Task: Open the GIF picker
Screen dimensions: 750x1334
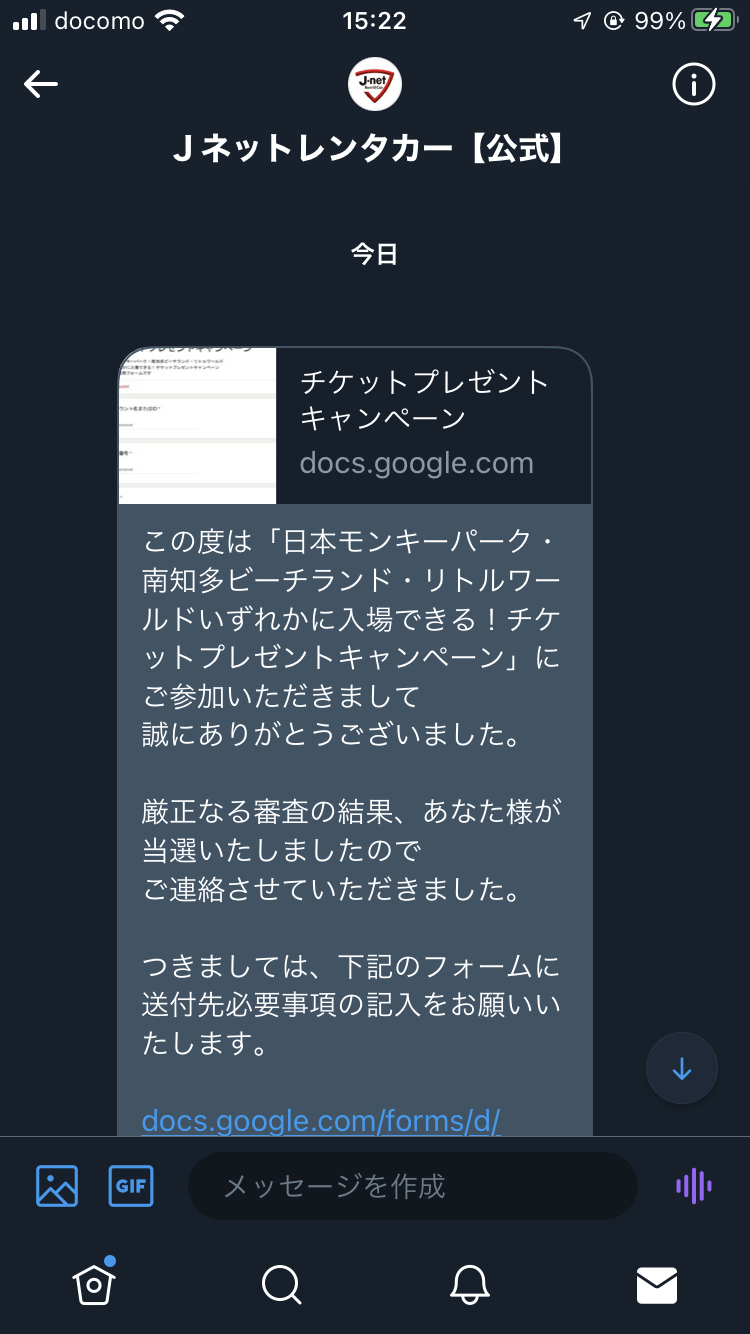Action: coord(131,1186)
